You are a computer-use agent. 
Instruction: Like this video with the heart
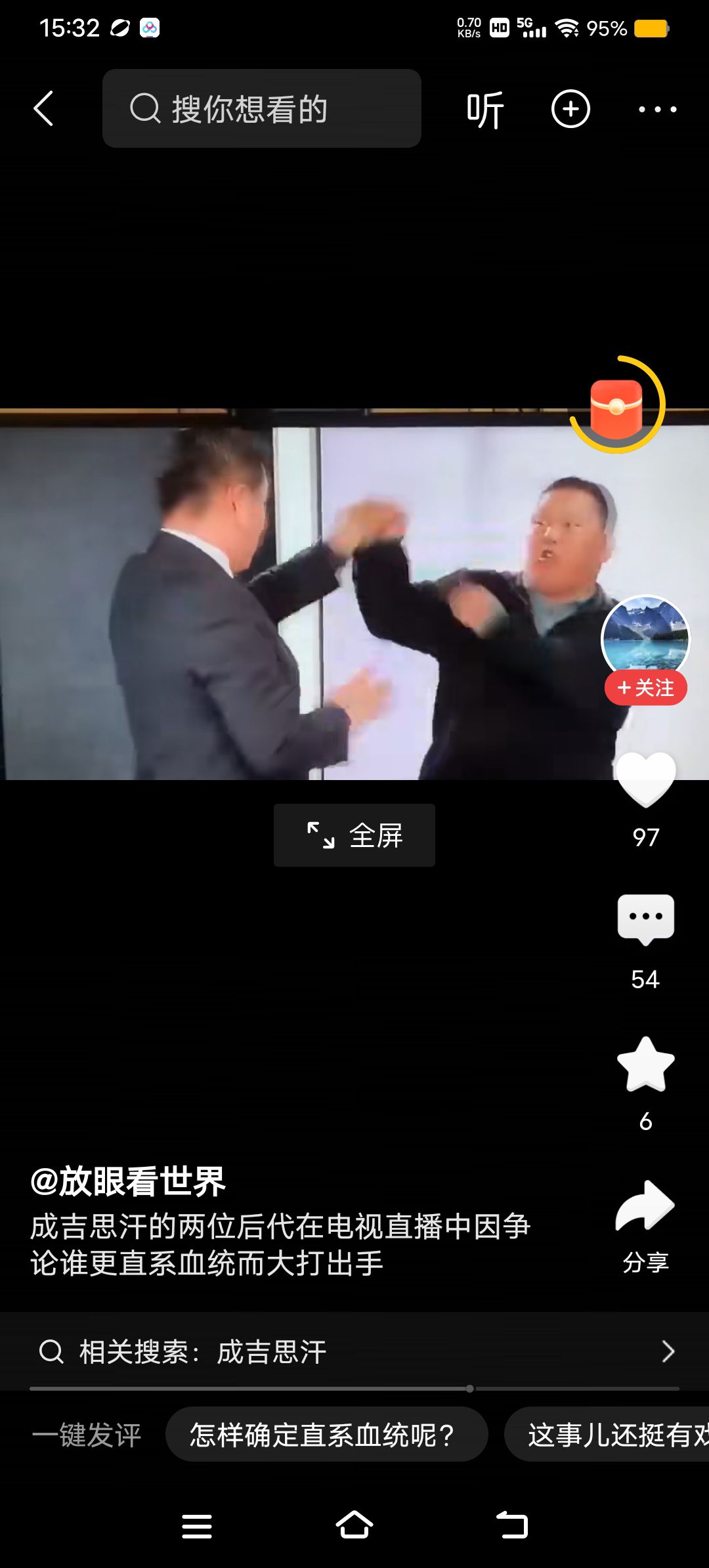tap(646, 779)
